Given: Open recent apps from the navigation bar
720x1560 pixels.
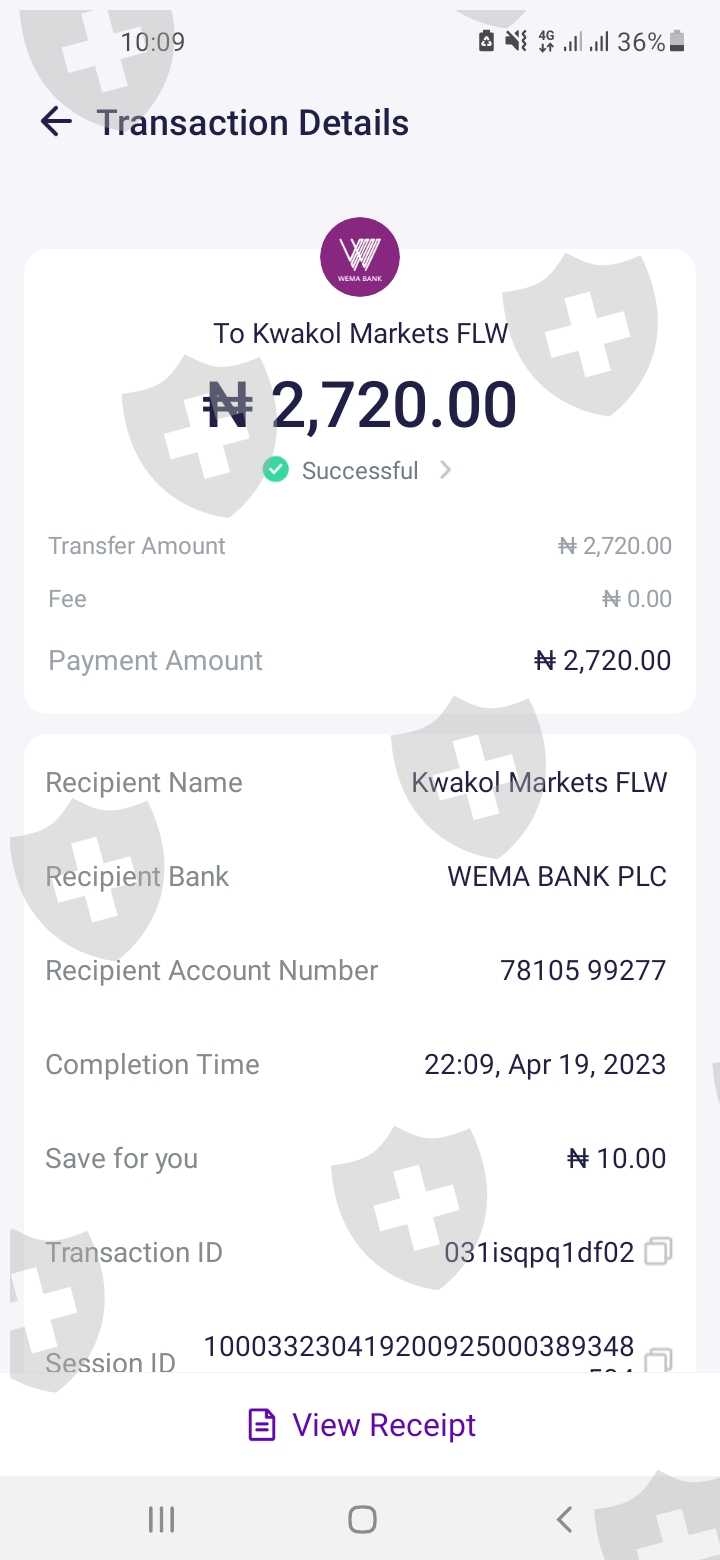Looking at the screenshot, I should [161, 1519].
